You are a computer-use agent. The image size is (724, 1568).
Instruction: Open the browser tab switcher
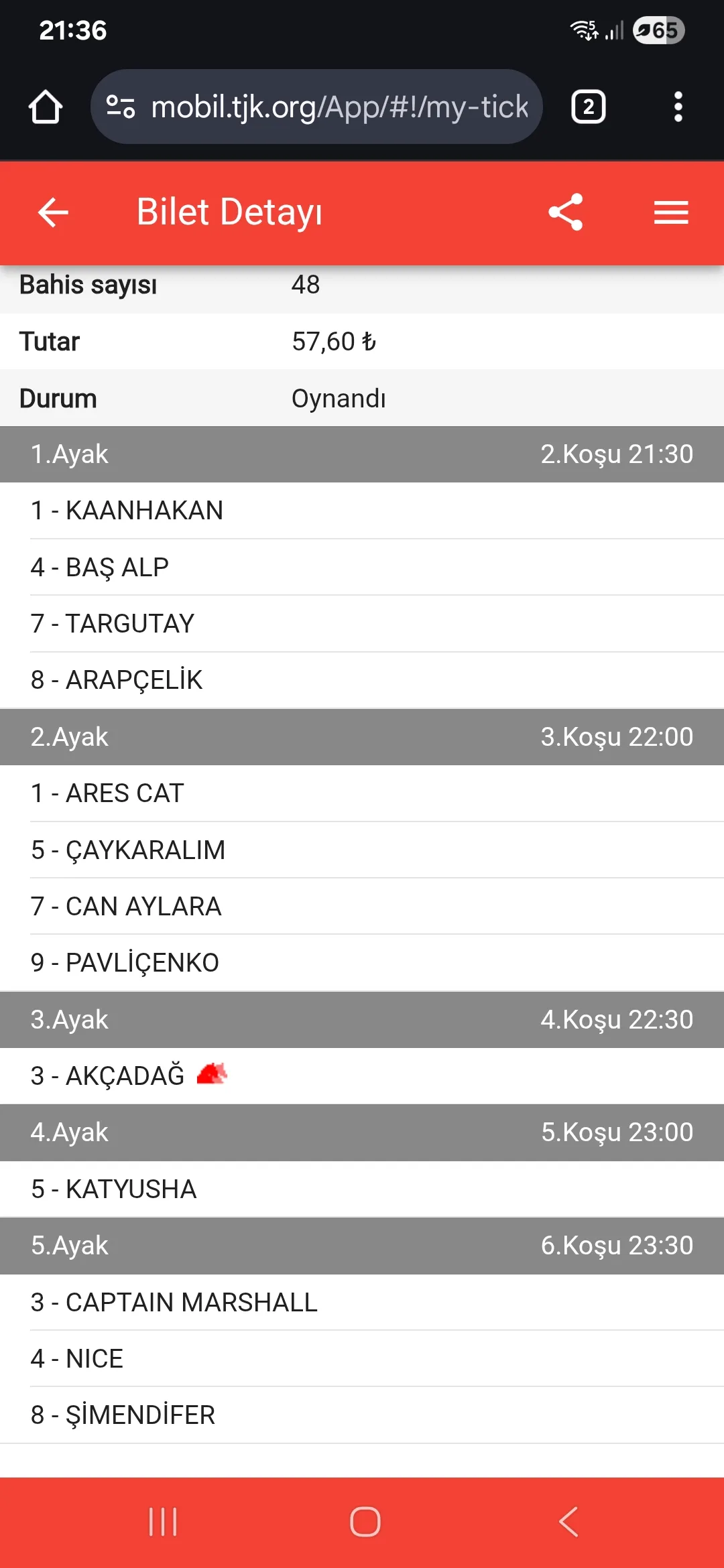(588, 107)
